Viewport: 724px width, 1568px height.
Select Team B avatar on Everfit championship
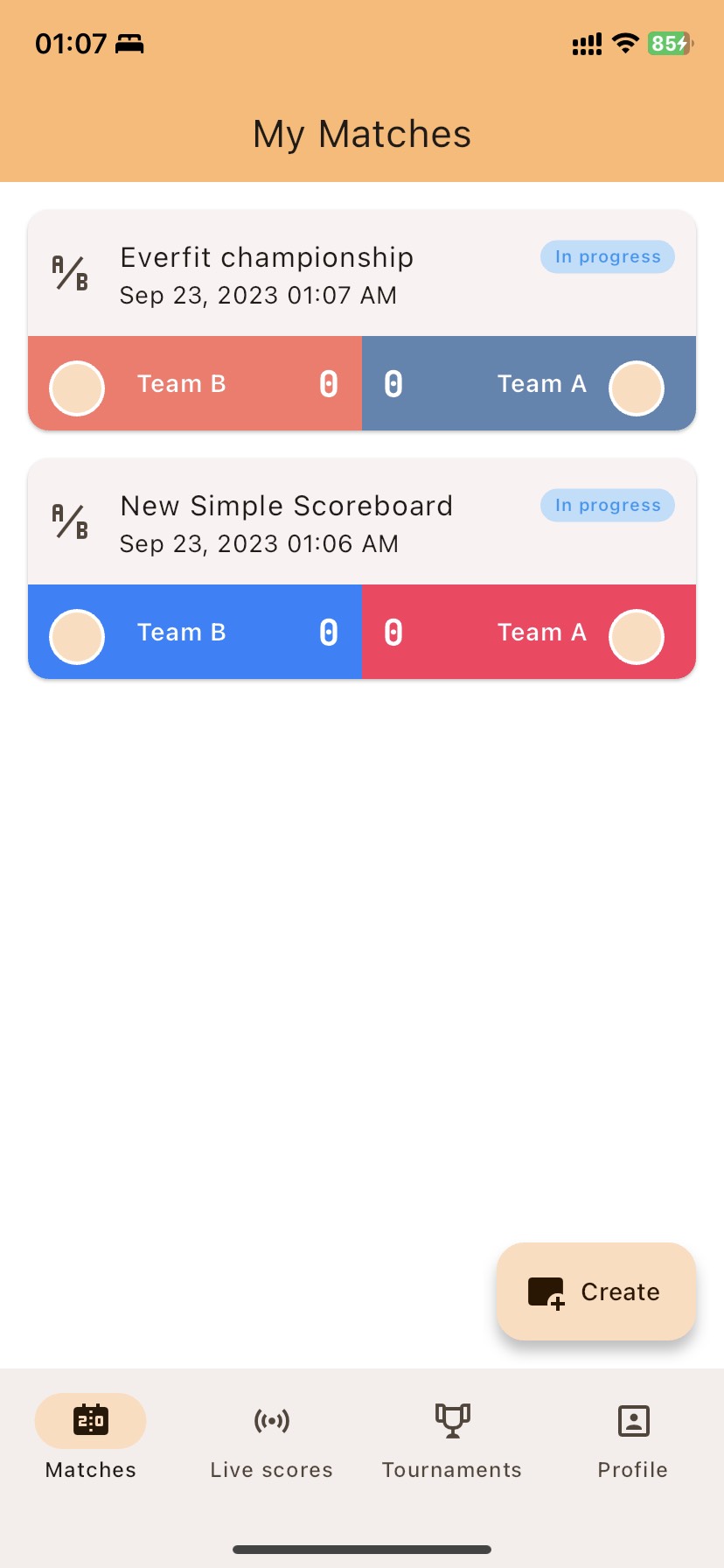coord(76,388)
